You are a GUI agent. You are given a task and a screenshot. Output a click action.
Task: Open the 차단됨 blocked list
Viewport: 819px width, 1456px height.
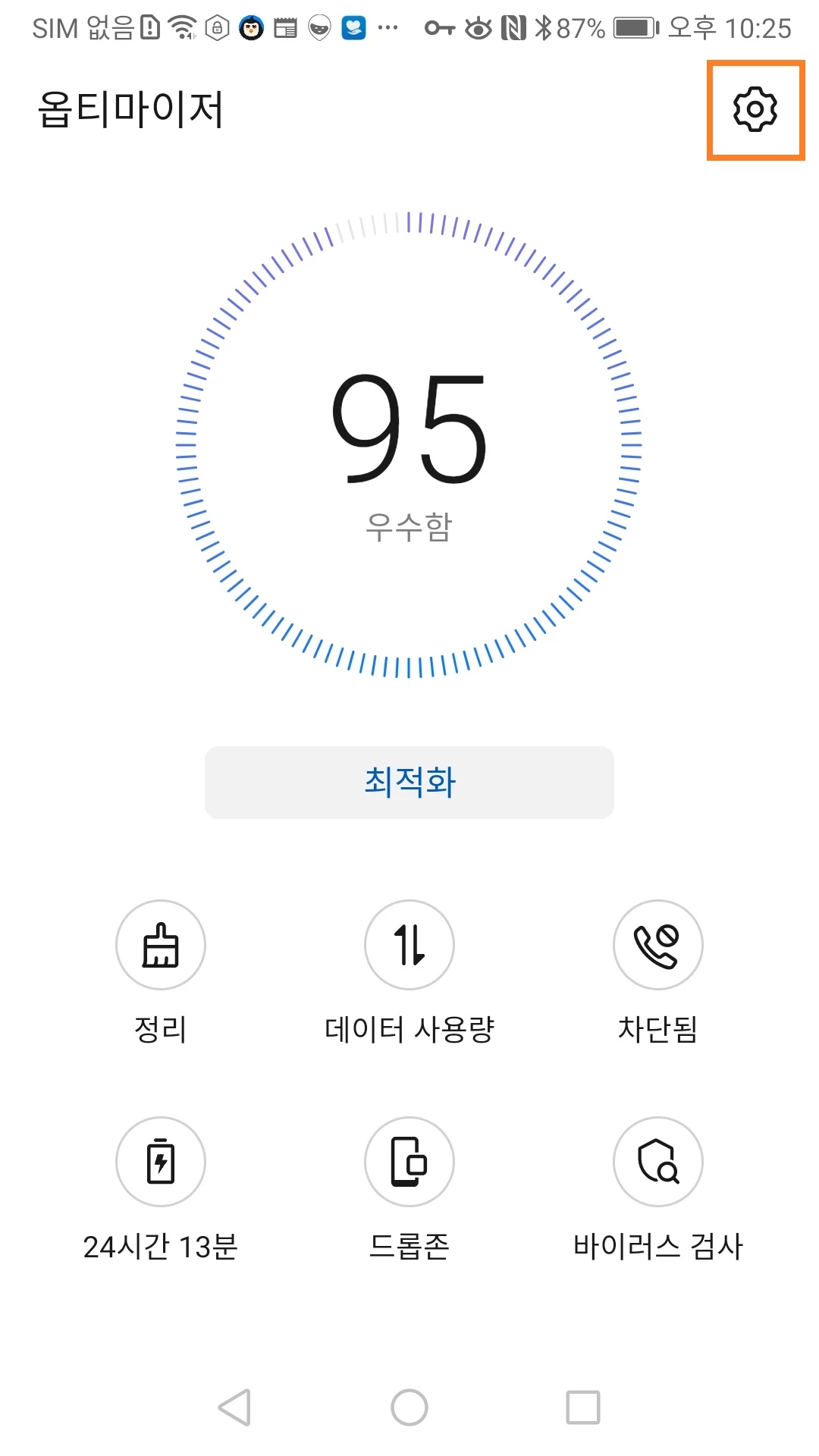pyautogui.click(x=658, y=945)
